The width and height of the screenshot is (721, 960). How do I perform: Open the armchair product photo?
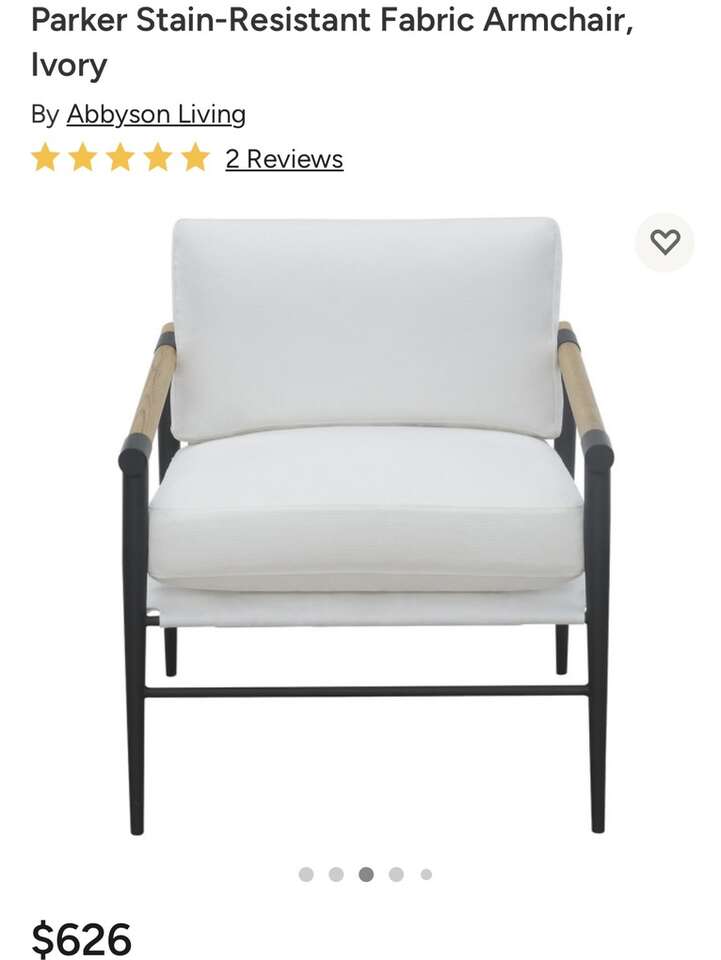coord(365,520)
